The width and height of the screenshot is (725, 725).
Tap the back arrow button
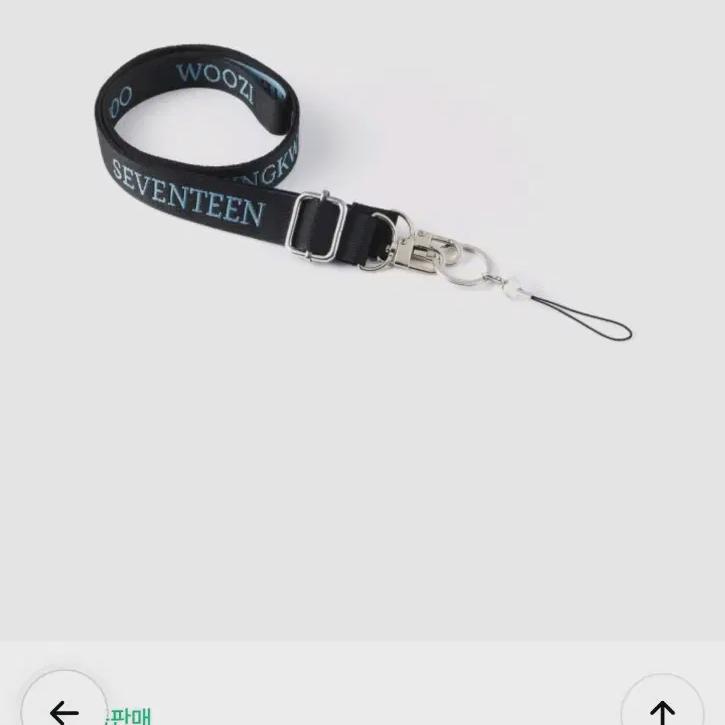point(64,703)
